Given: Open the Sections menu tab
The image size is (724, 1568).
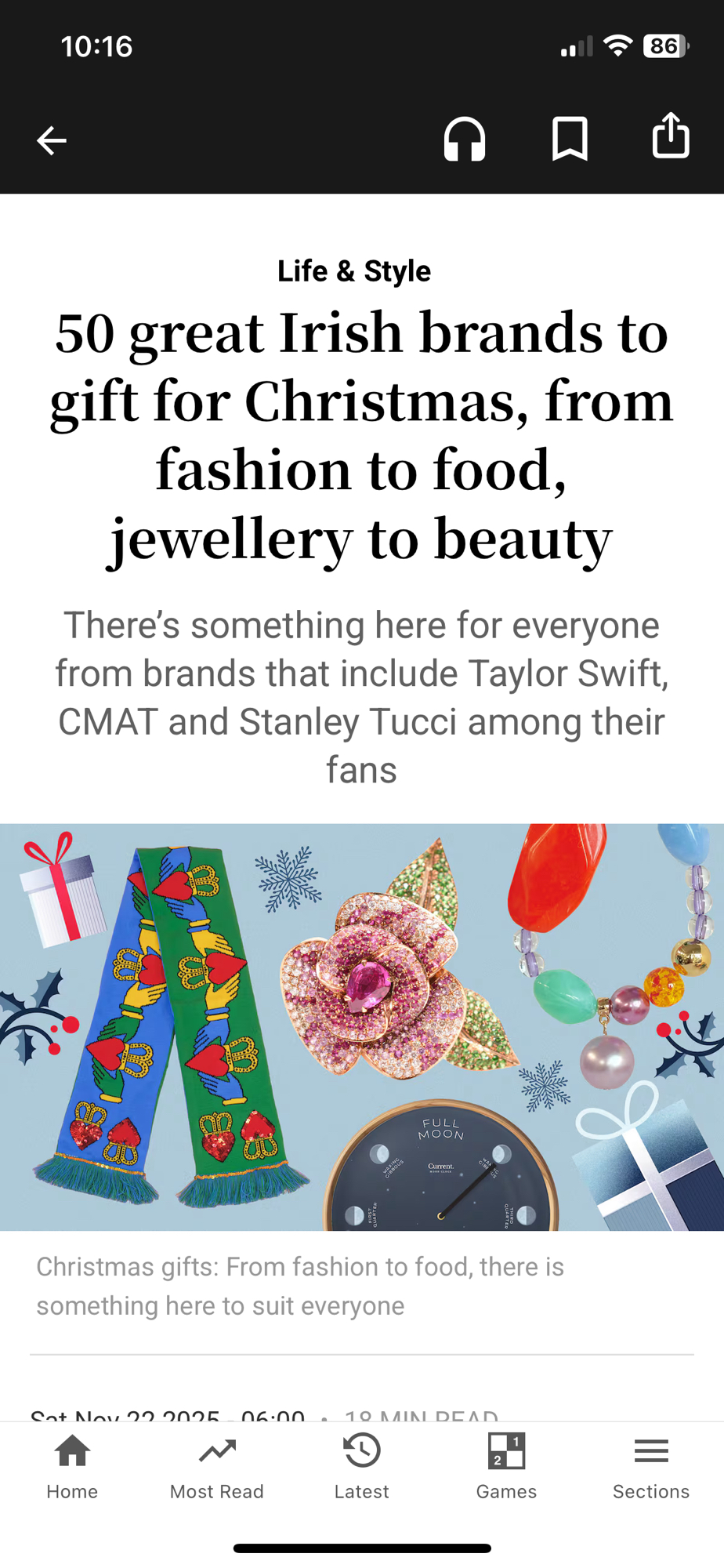Looking at the screenshot, I should point(651,1466).
